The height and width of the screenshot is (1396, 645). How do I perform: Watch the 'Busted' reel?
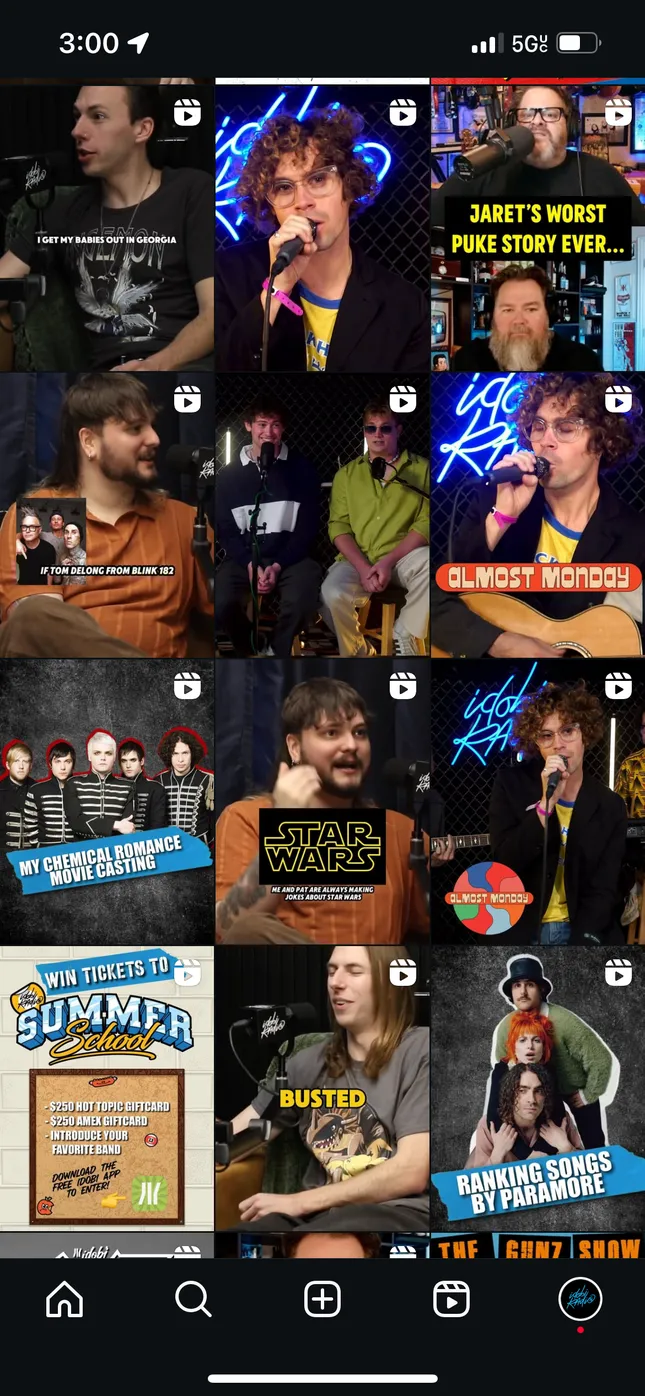pyautogui.click(x=322, y=1088)
